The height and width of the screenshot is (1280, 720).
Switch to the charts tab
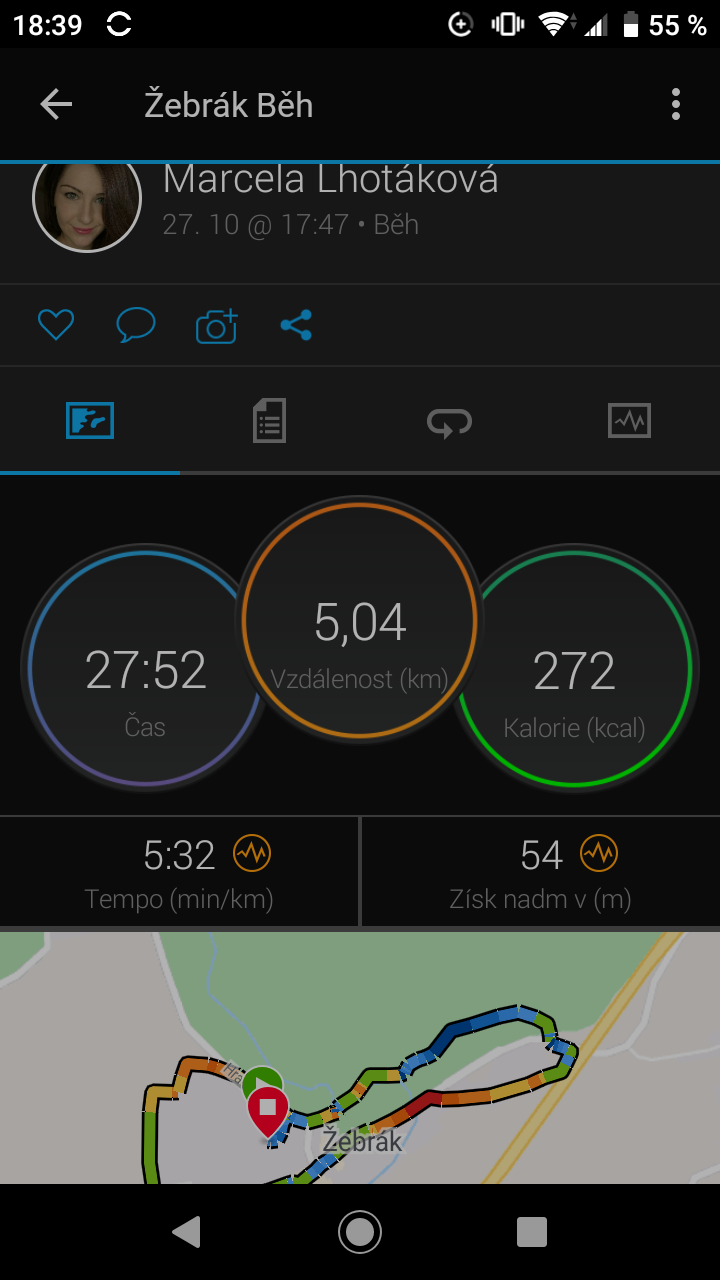630,421
